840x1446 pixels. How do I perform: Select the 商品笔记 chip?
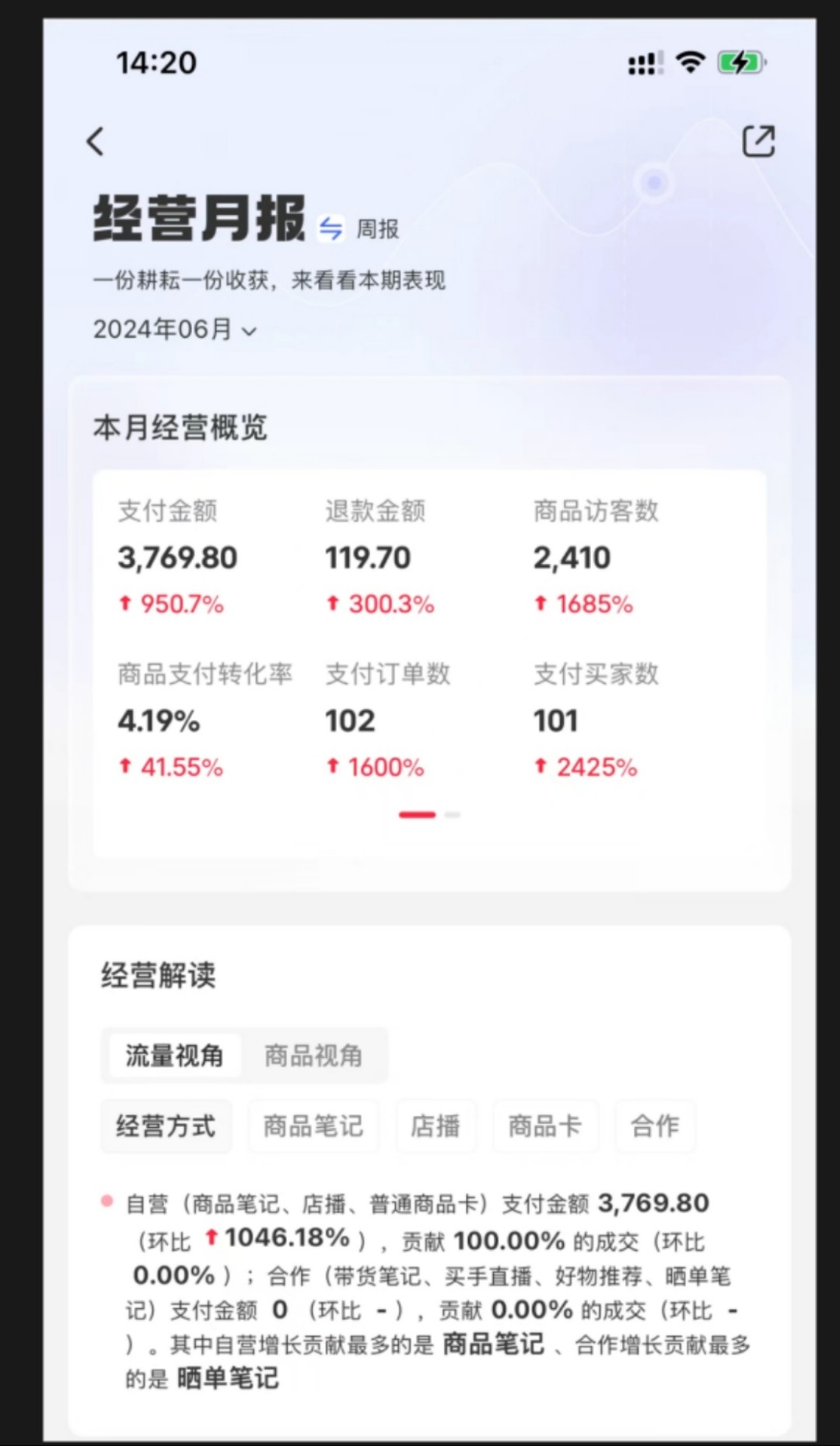pyautogui.click(x=313, y=1126)
